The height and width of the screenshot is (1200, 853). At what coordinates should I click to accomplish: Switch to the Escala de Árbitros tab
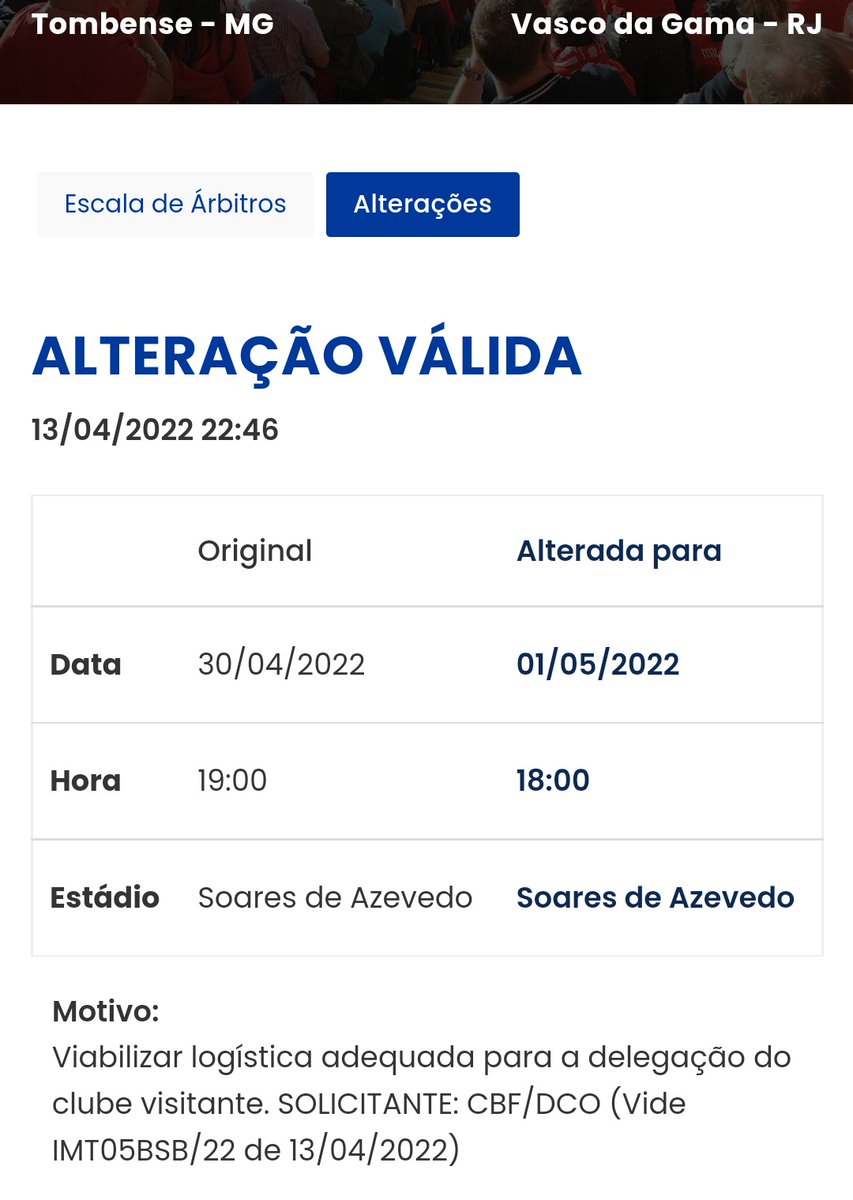click(x=175, y=204)
